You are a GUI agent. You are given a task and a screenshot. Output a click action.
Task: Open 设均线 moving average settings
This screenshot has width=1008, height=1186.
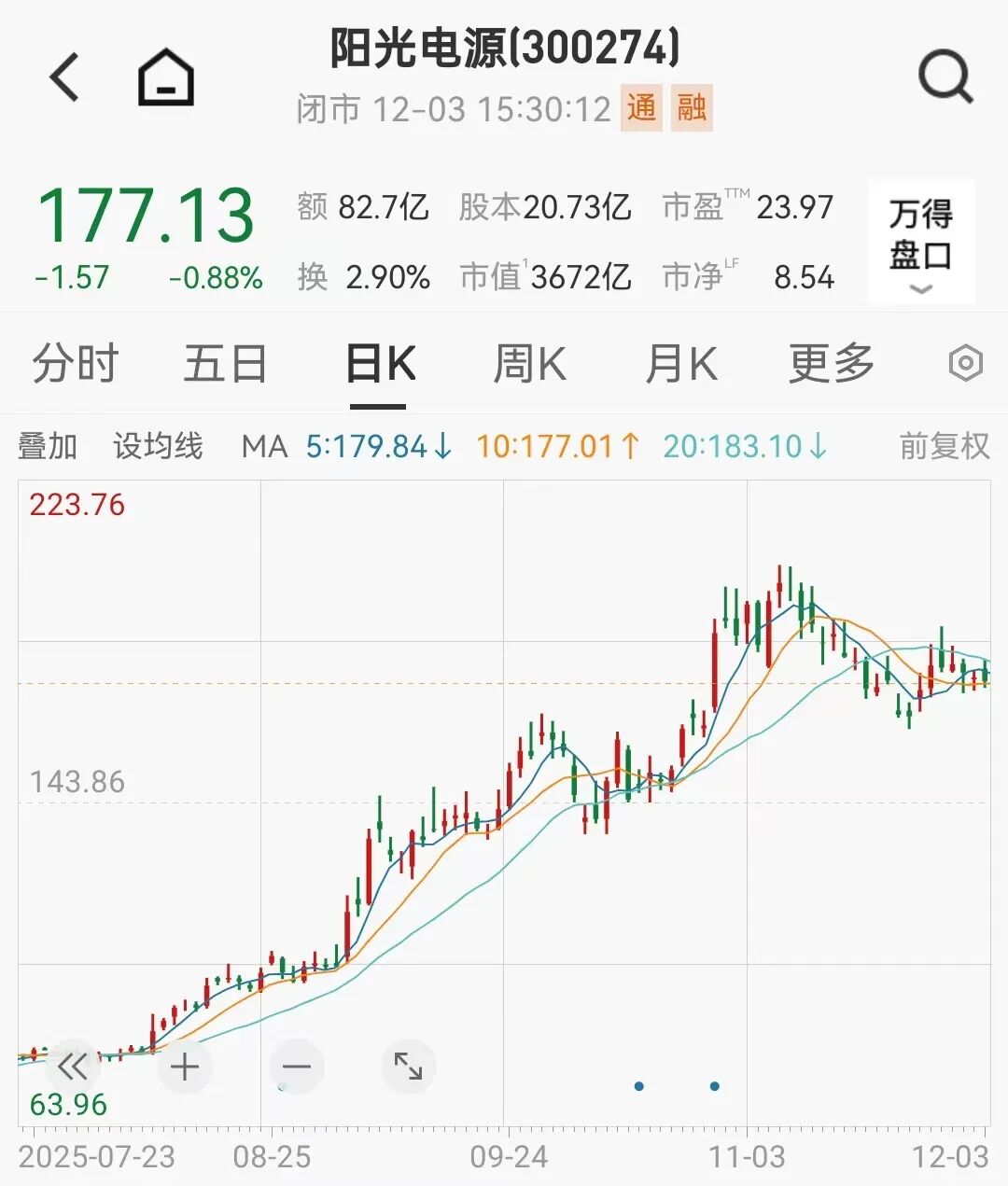[x=158, y=446]
